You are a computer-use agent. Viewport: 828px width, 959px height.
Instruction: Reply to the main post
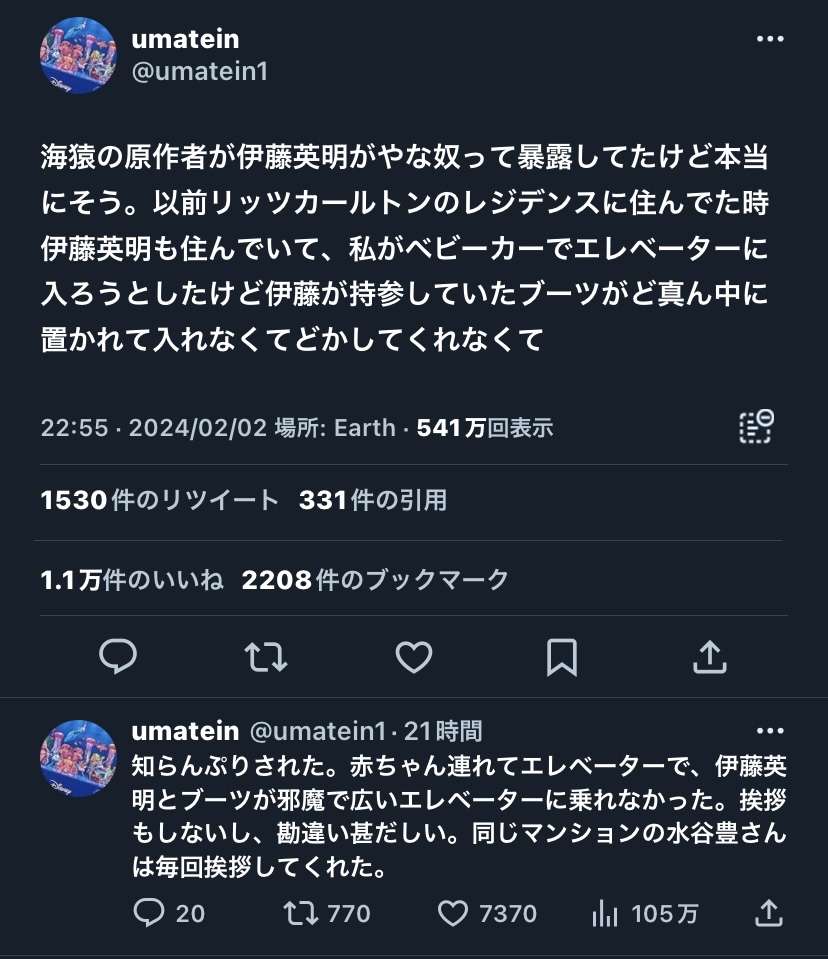(x=119, y=656)
